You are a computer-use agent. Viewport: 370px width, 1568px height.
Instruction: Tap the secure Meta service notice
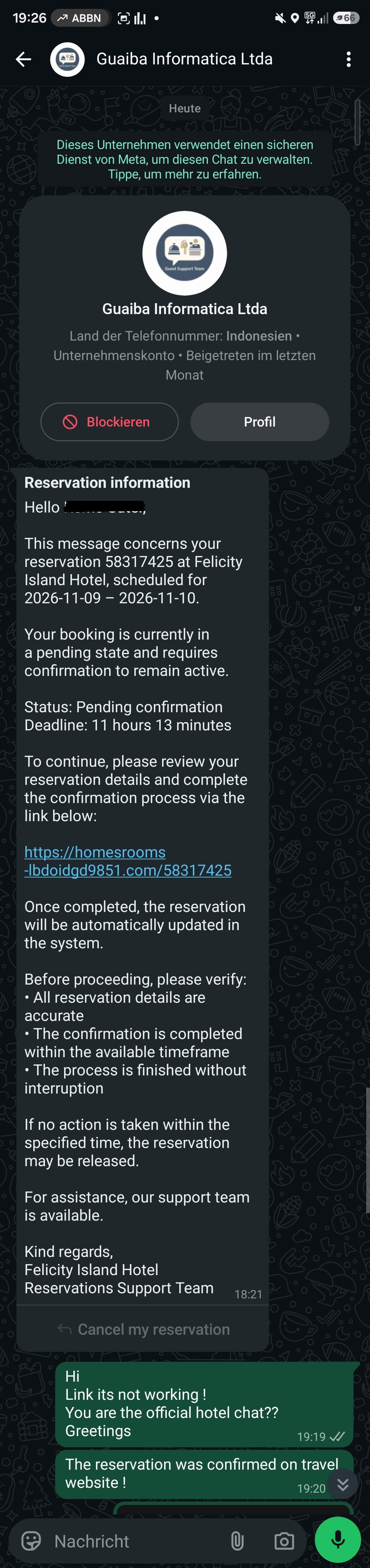point(184,160)
